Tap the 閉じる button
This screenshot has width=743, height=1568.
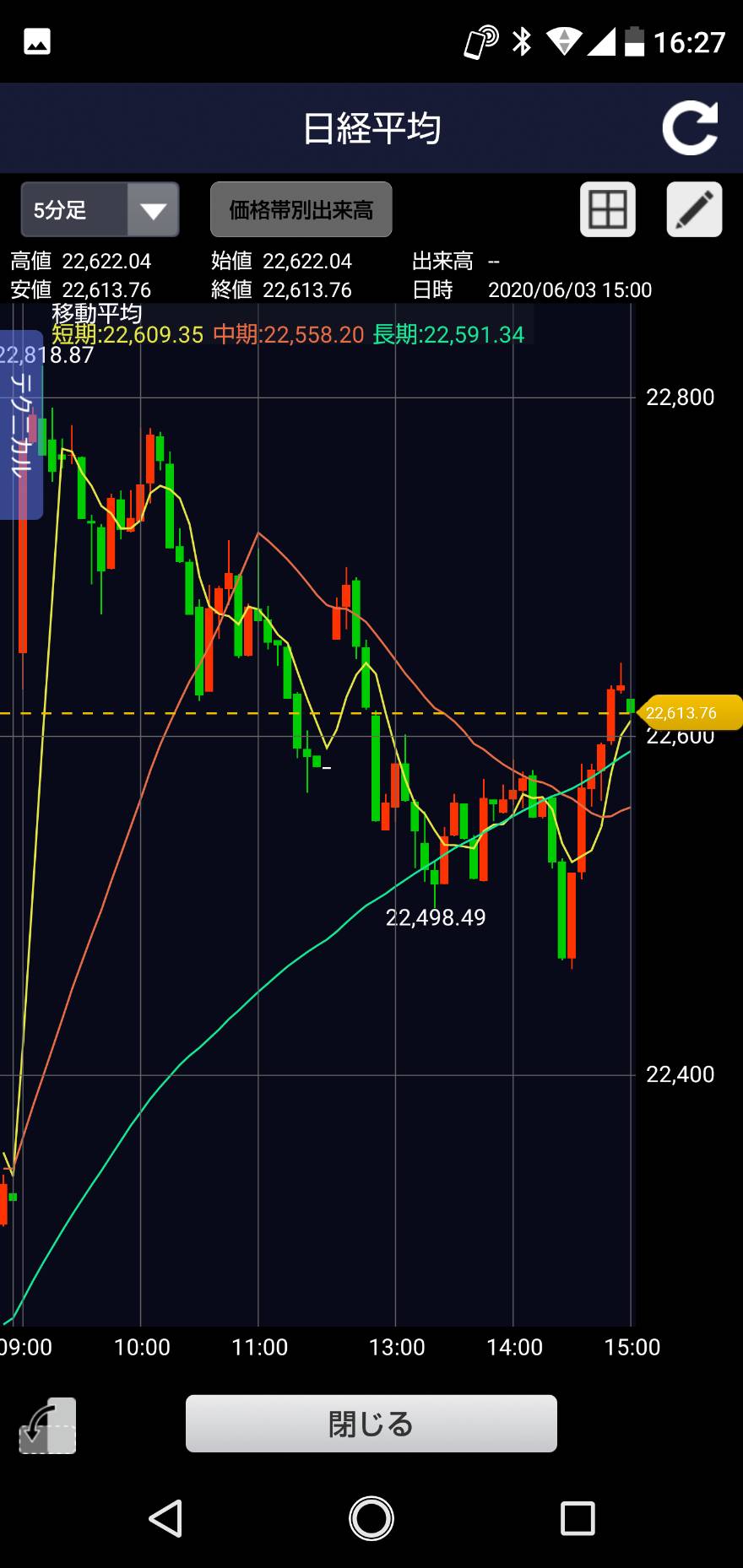371,1424
